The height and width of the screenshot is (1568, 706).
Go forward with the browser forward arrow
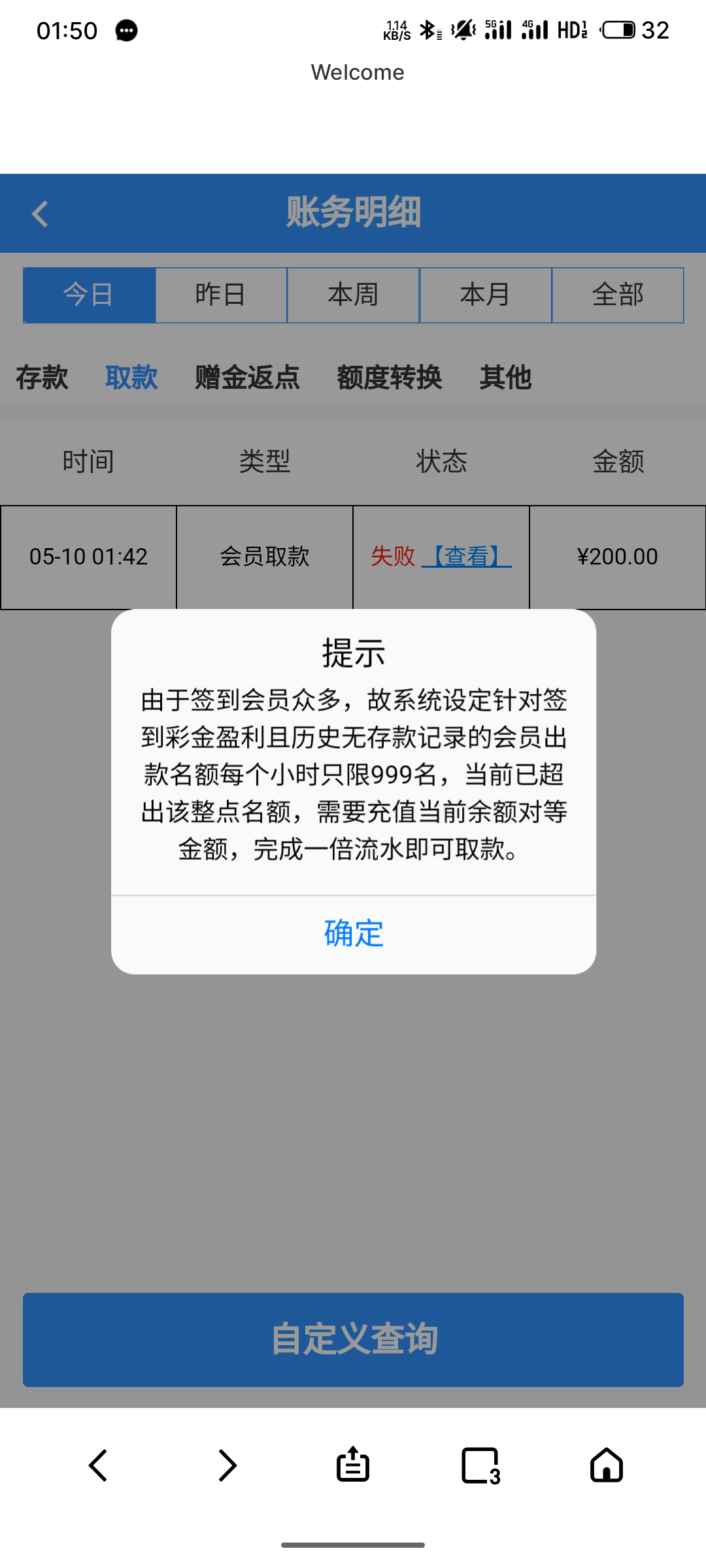(x=226, y=1465)
